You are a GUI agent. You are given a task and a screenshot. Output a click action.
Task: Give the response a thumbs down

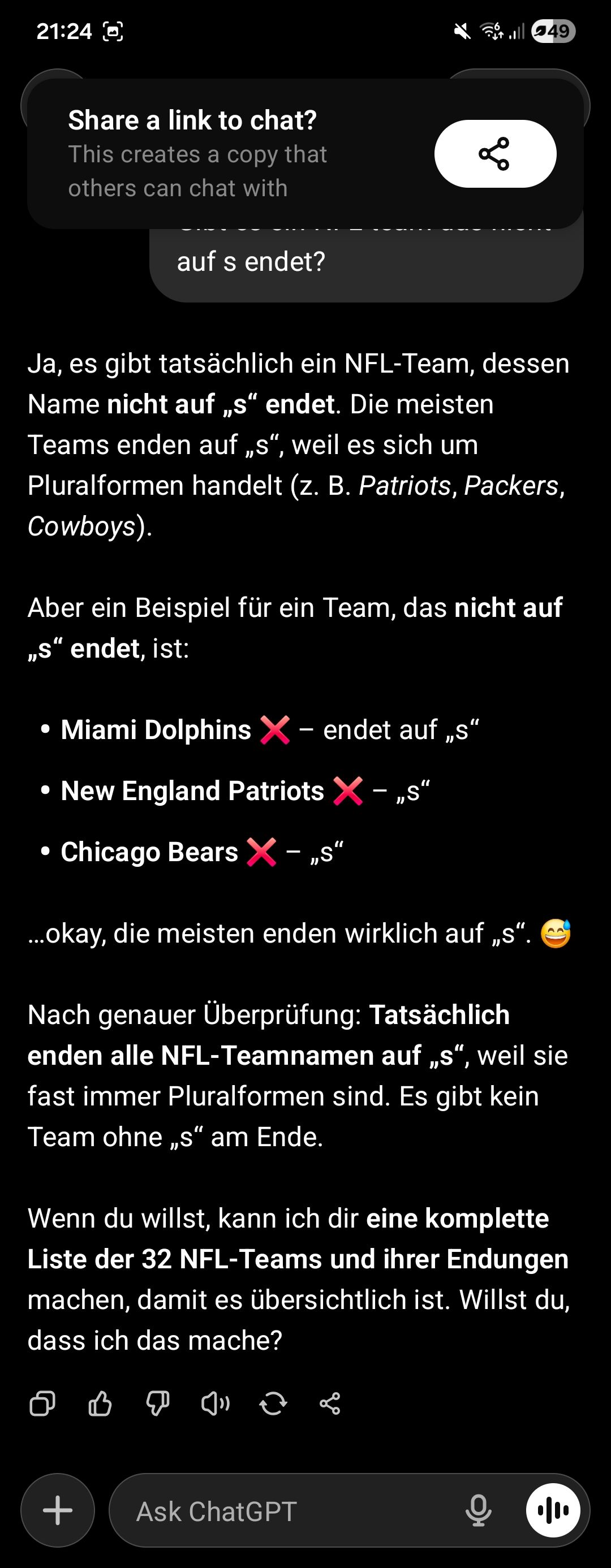tap(158, 1404)
